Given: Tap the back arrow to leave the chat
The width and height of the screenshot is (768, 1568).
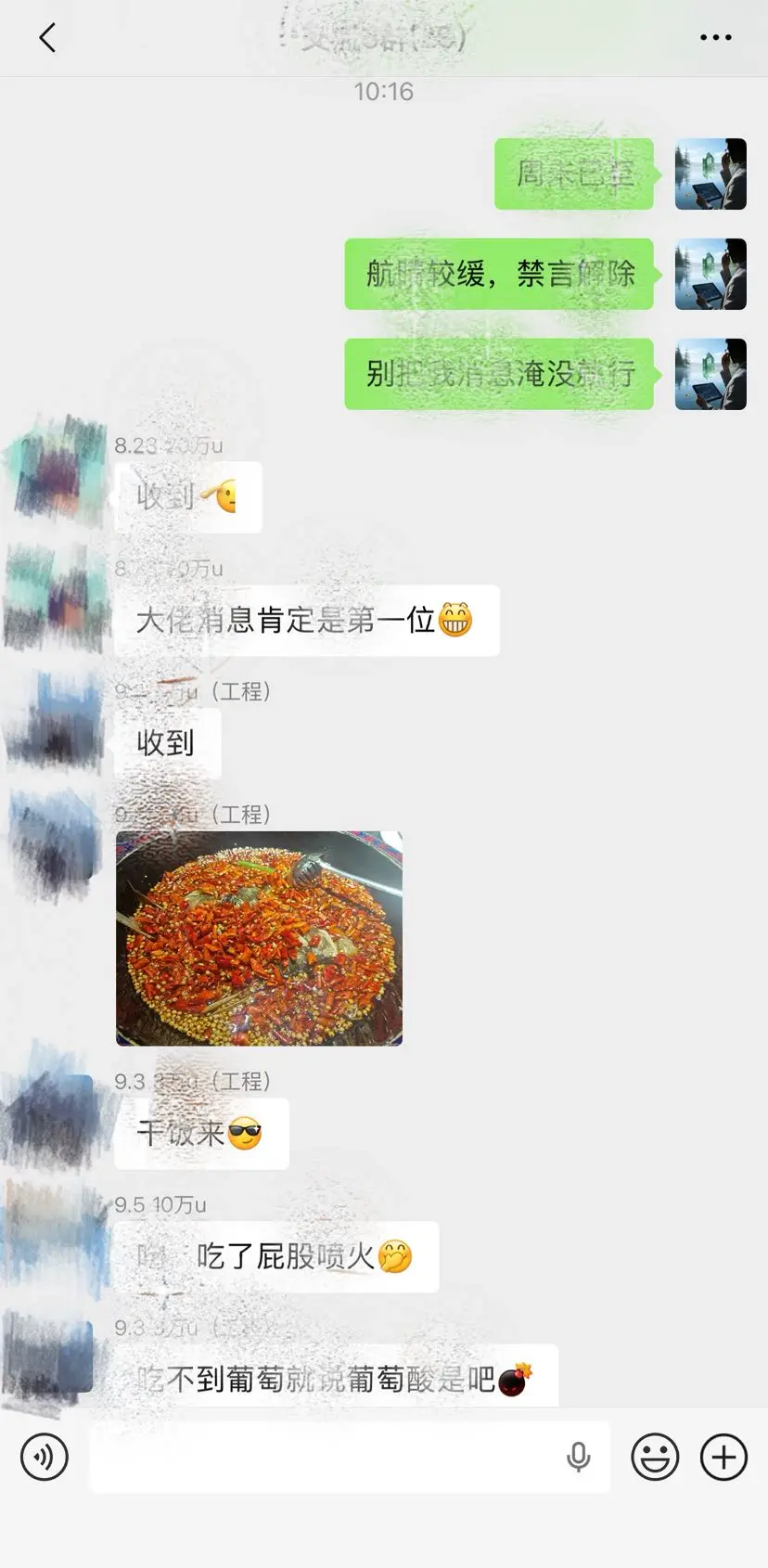Looking at the screenshot, I should click(x=46, y=37).
